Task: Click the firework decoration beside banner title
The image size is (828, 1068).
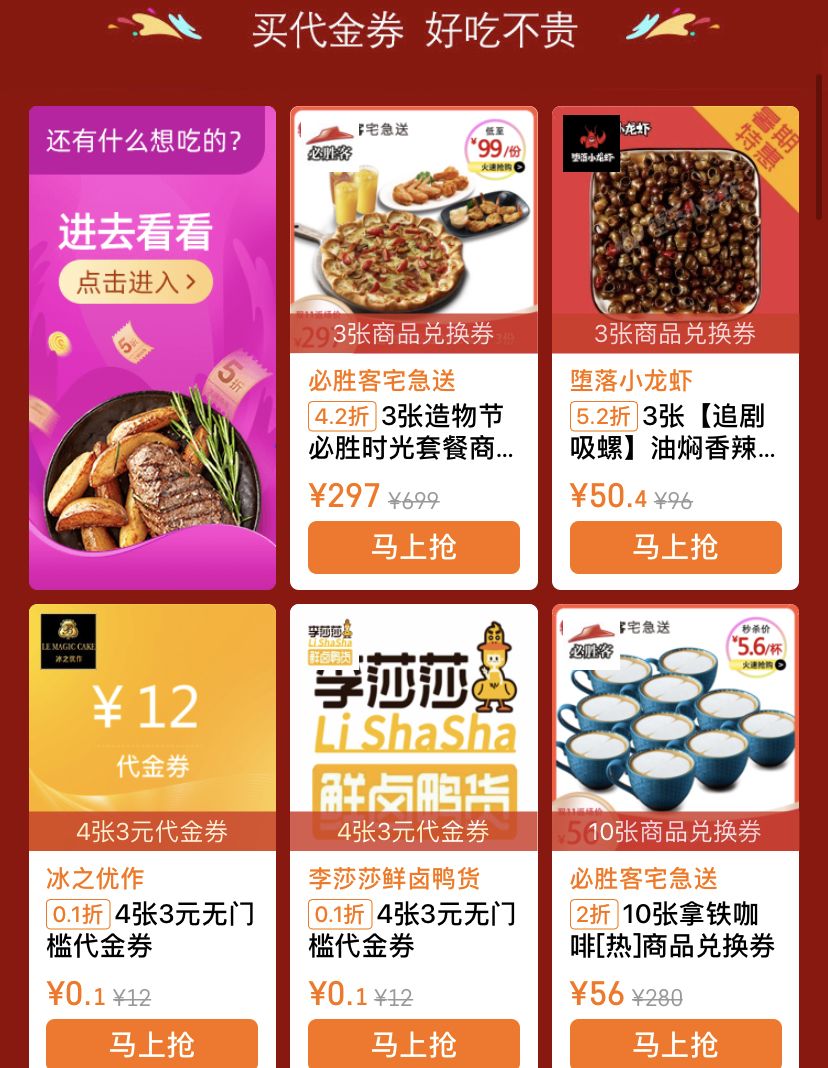Action: (x=156, y=29)
